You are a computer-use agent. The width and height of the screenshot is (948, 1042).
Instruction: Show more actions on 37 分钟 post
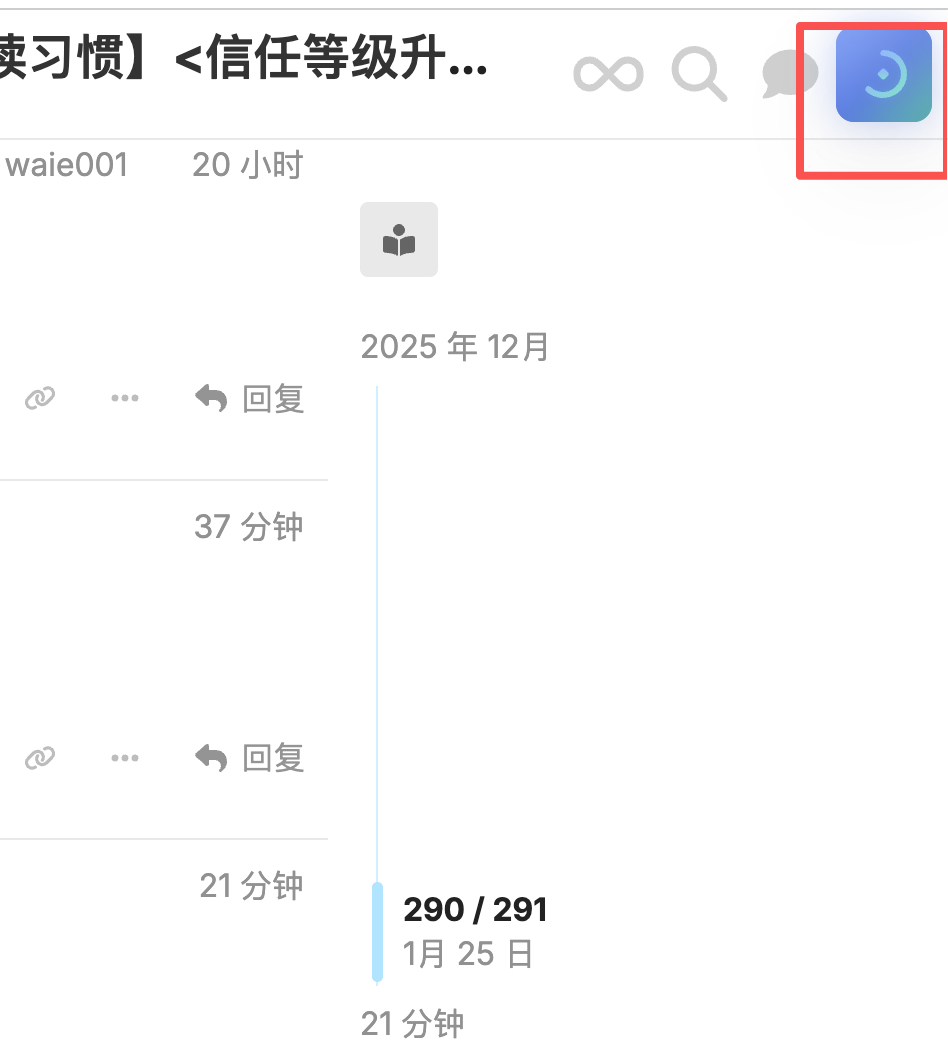125,758
